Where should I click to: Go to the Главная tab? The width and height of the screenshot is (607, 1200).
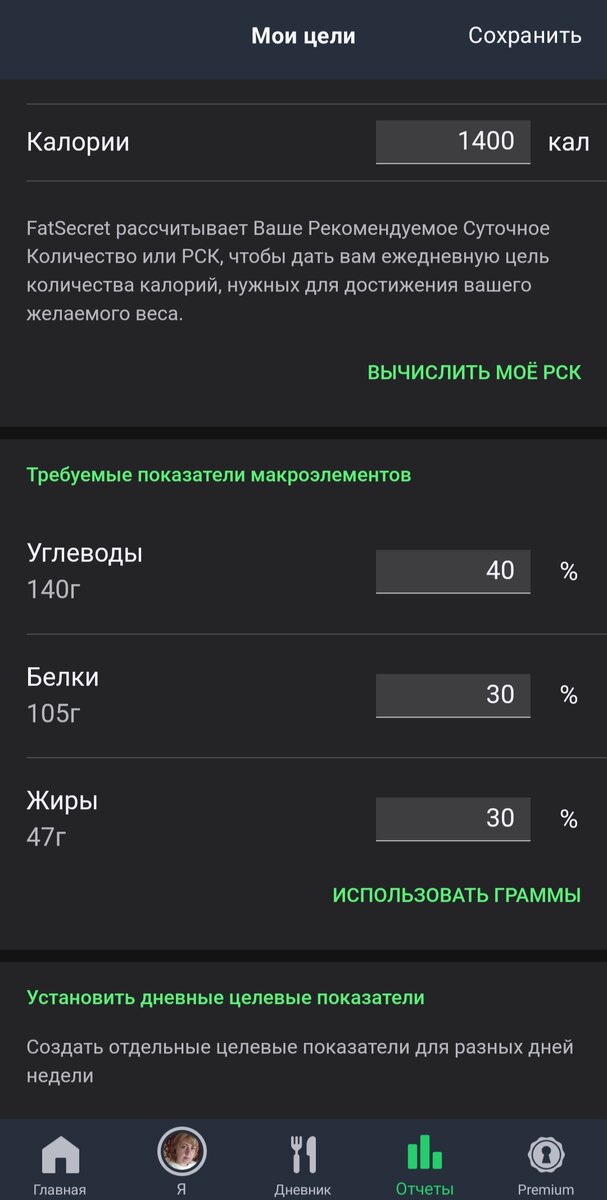pyautogui.click(x=60, y=1163)
